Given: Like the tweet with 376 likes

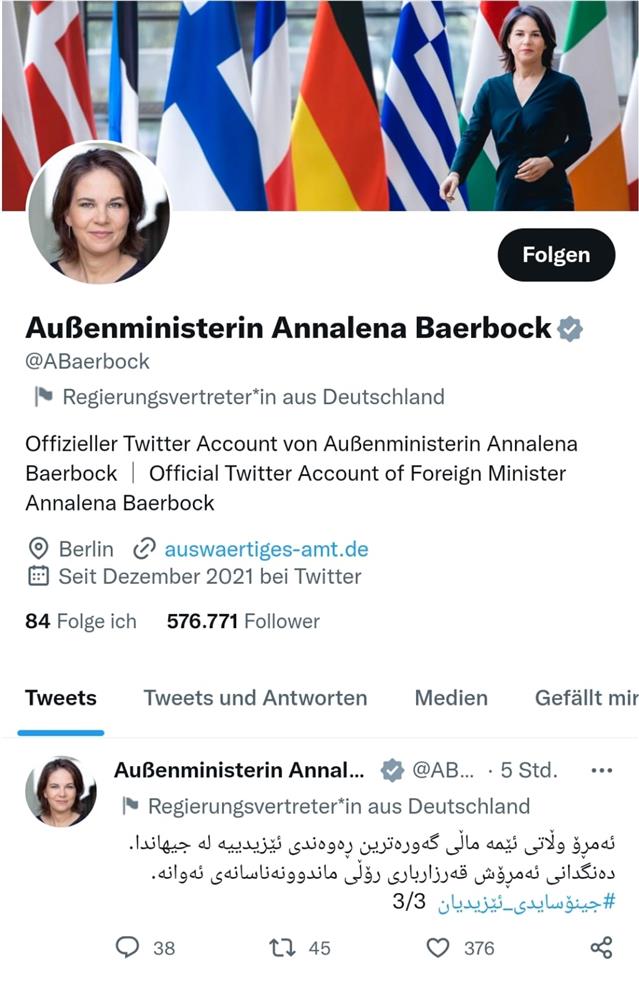Looking at the screenshot, I should 438,947.
